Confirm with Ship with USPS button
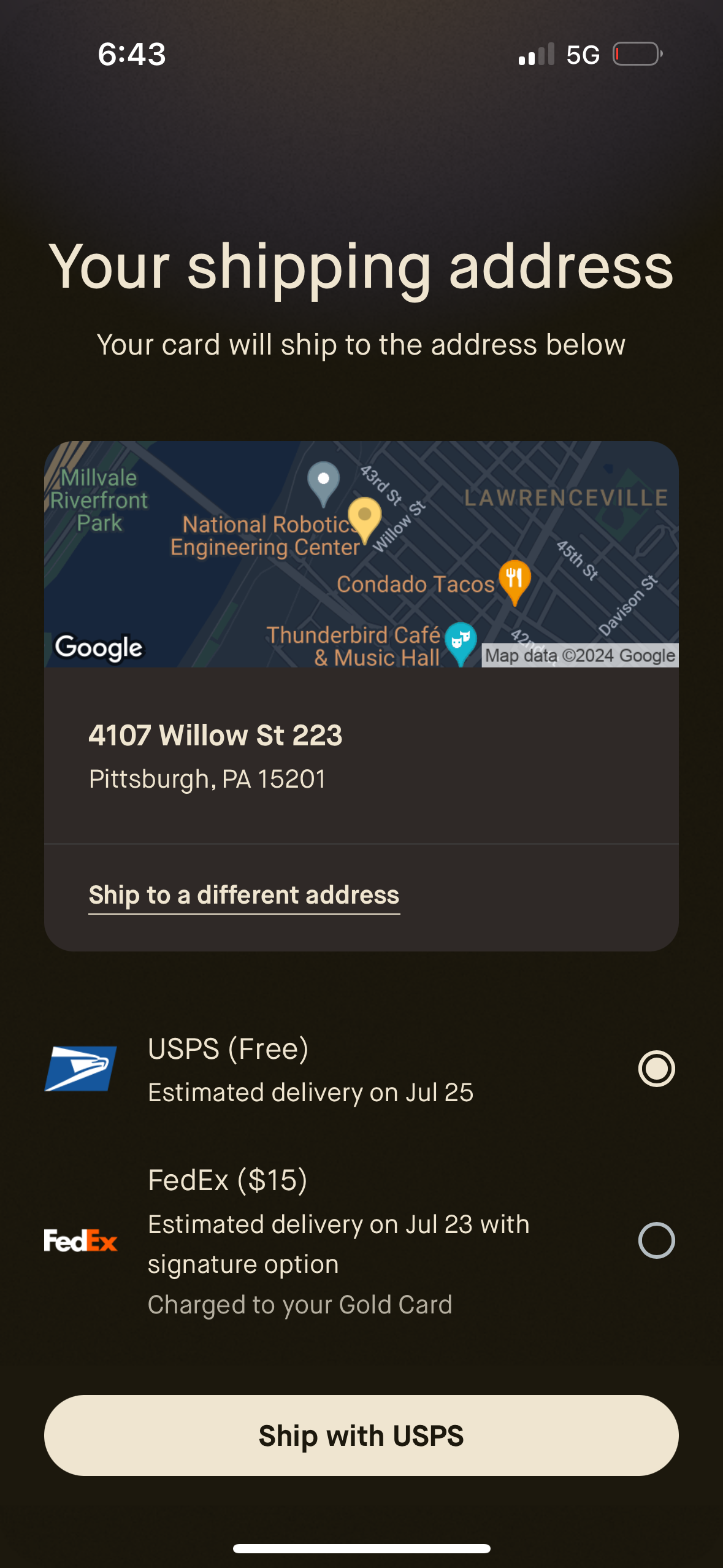Screen dimensions: 723x1568 pyautogui.click(x=361, y=1435)
